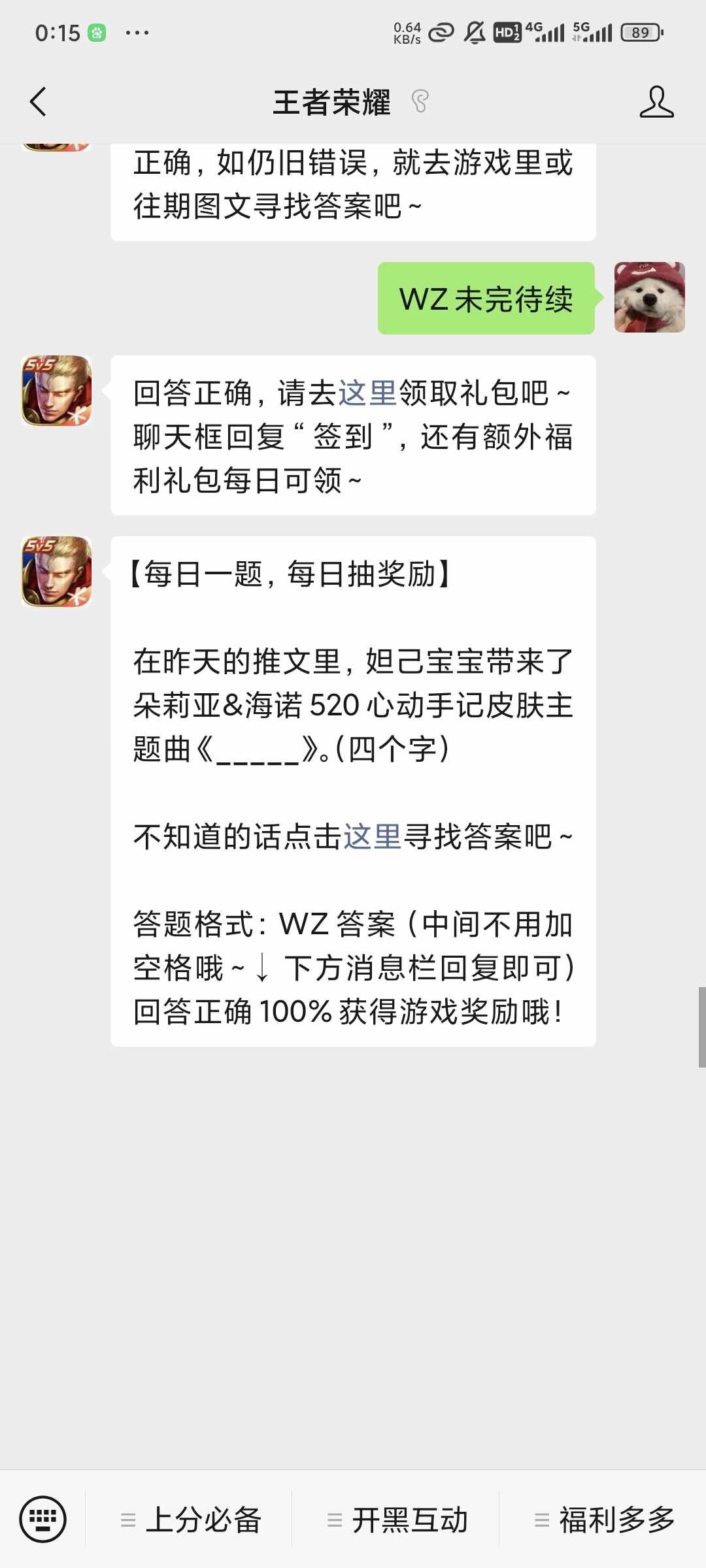This screenshot has width=706, height=1568.
Task: Open 王者荣耀 avatar beside daily question
Action: tap(56, 572)
